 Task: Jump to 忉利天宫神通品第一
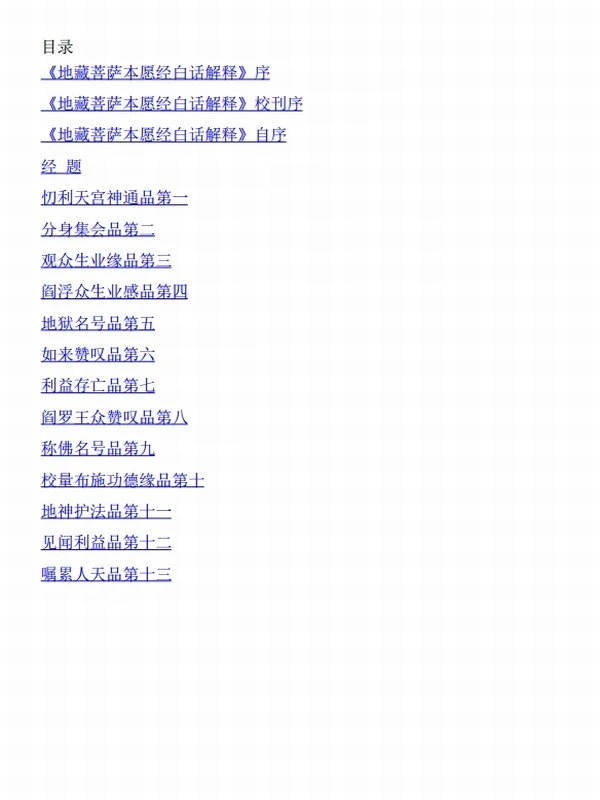click(114, 198)
